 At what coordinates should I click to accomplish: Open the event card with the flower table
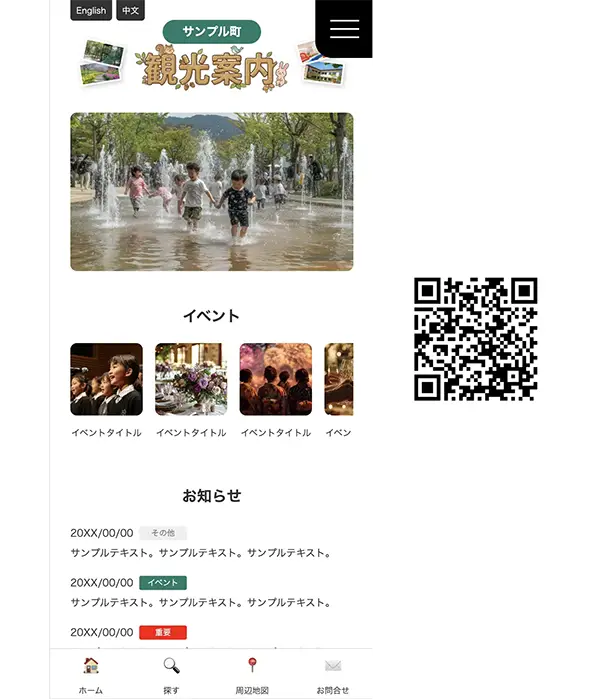coord(191,380)
